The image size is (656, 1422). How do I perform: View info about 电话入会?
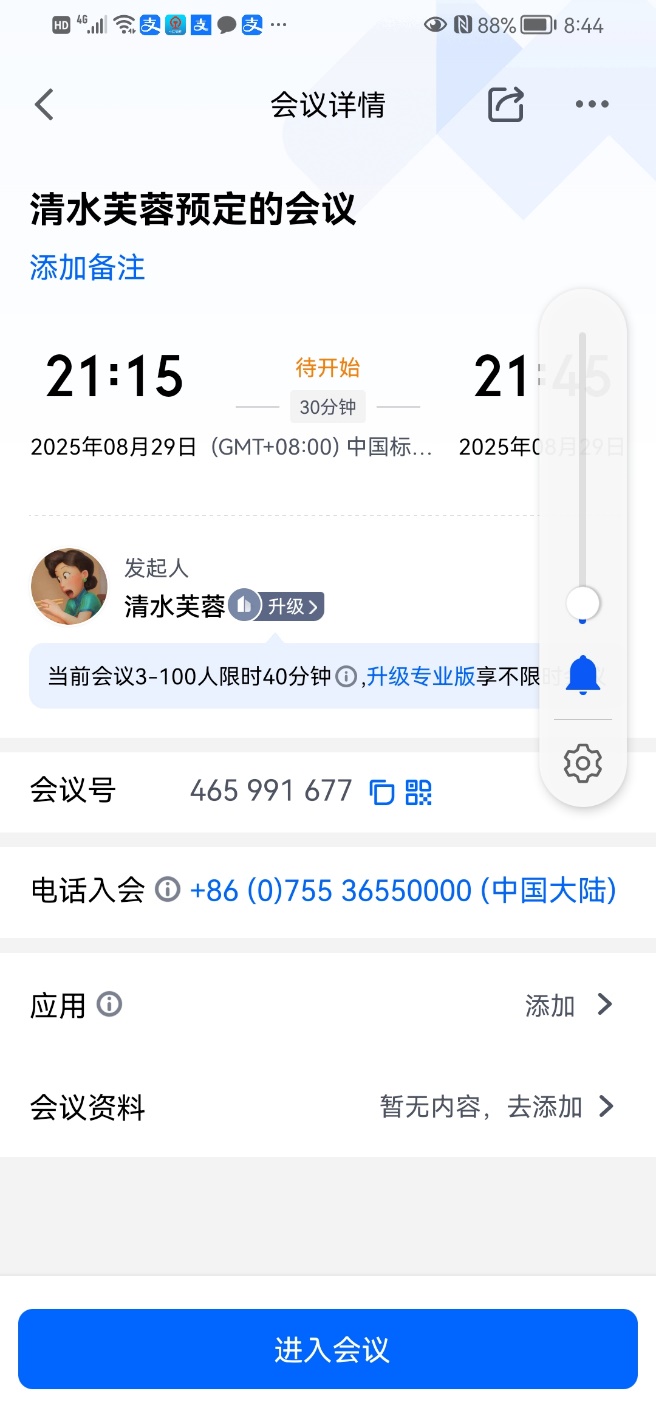(x=168, y=889)
